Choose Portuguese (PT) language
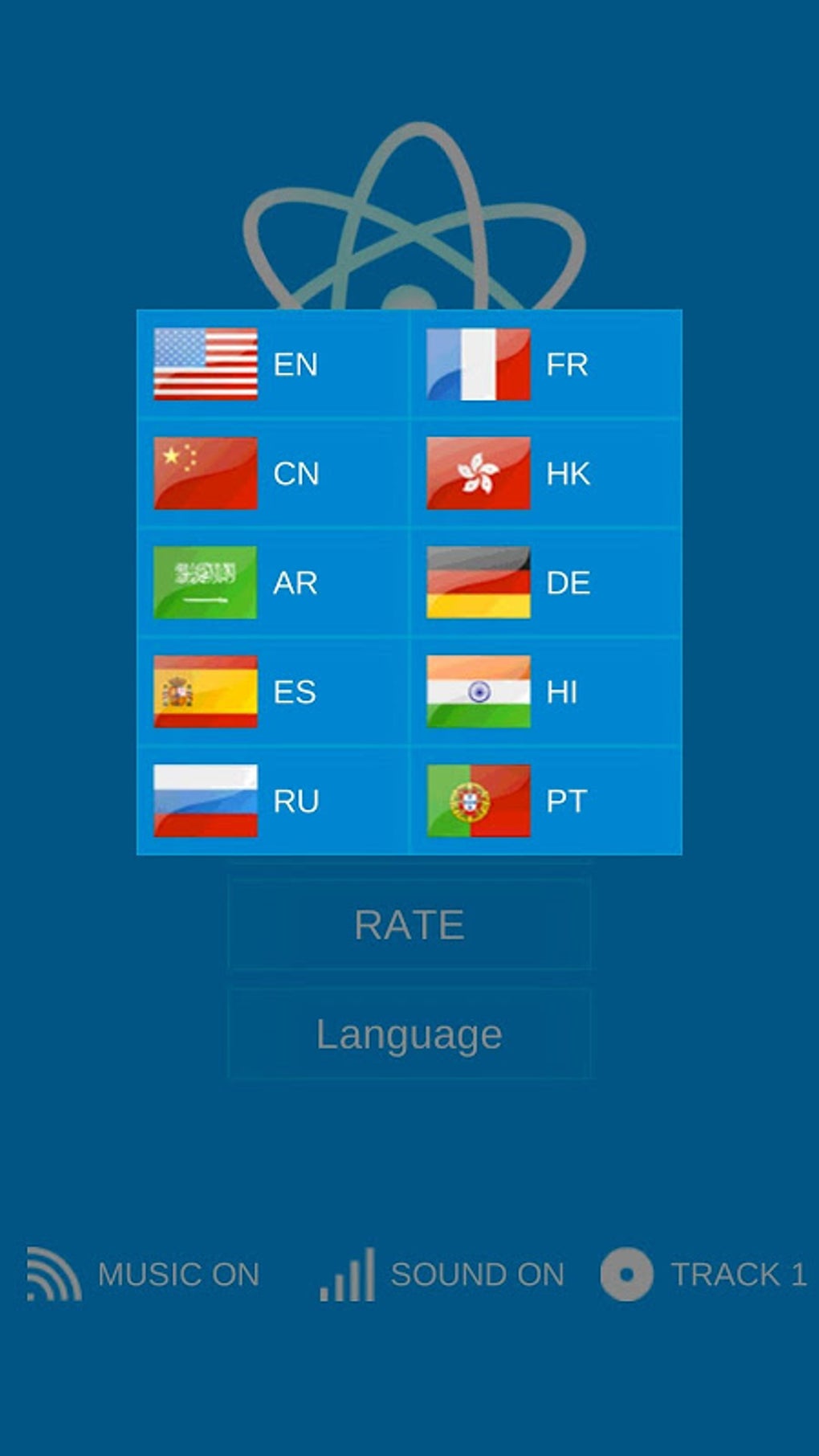819x1456 pixels. tap(546, 801)
